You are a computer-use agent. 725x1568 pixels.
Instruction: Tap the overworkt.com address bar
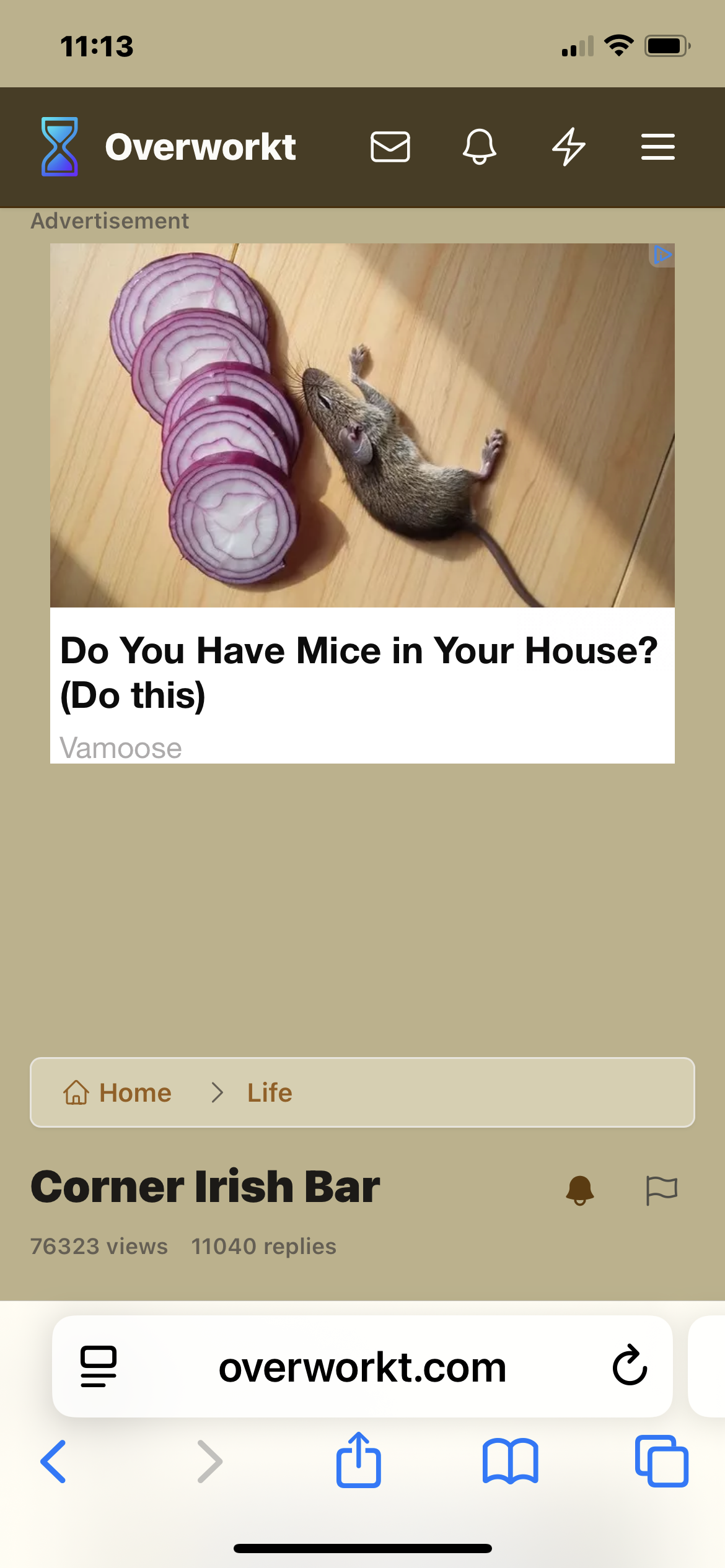coord(362,1367)
